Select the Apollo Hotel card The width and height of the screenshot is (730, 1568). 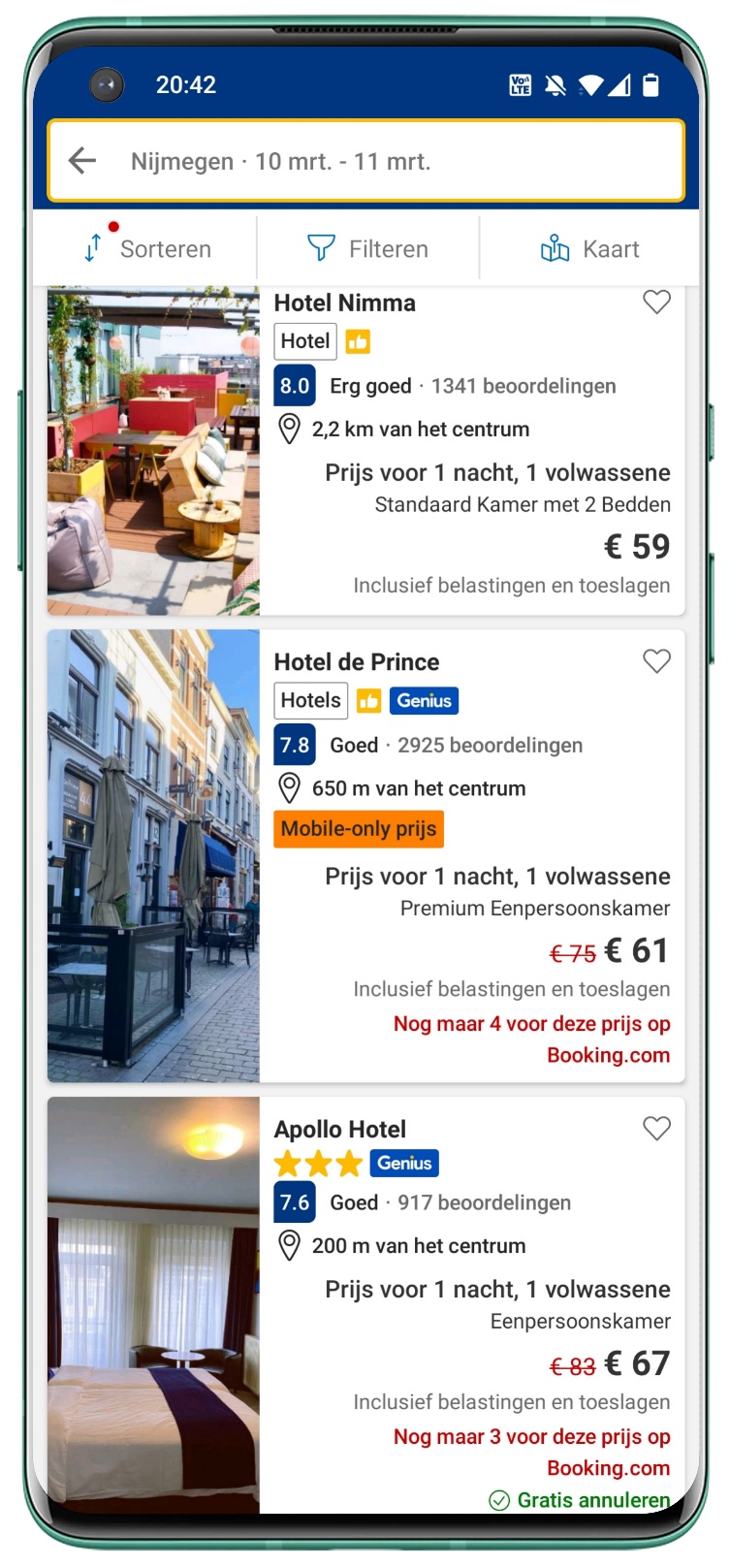[339, 1130]
